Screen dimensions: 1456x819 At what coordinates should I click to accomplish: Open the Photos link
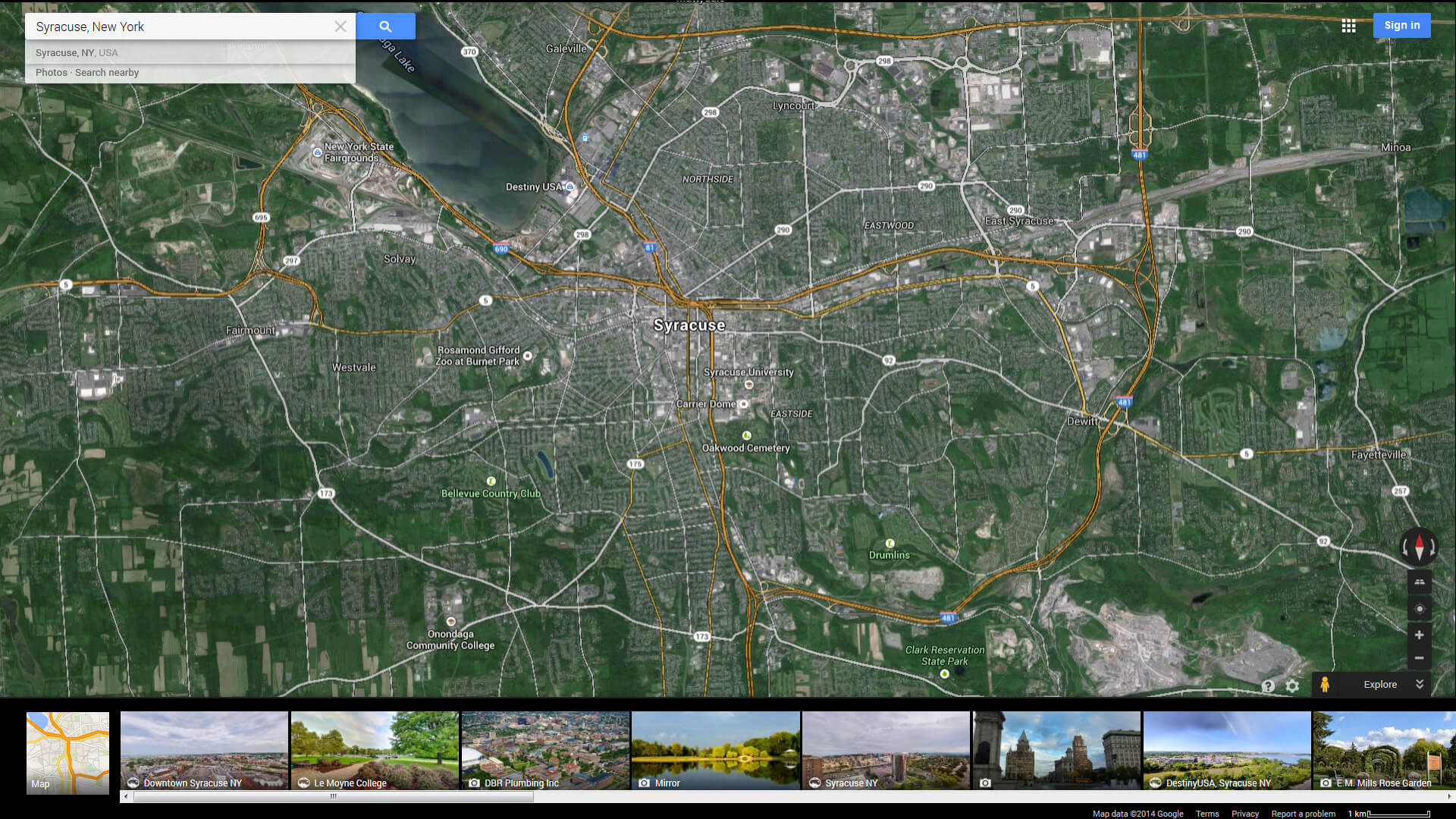coord(51,73)
